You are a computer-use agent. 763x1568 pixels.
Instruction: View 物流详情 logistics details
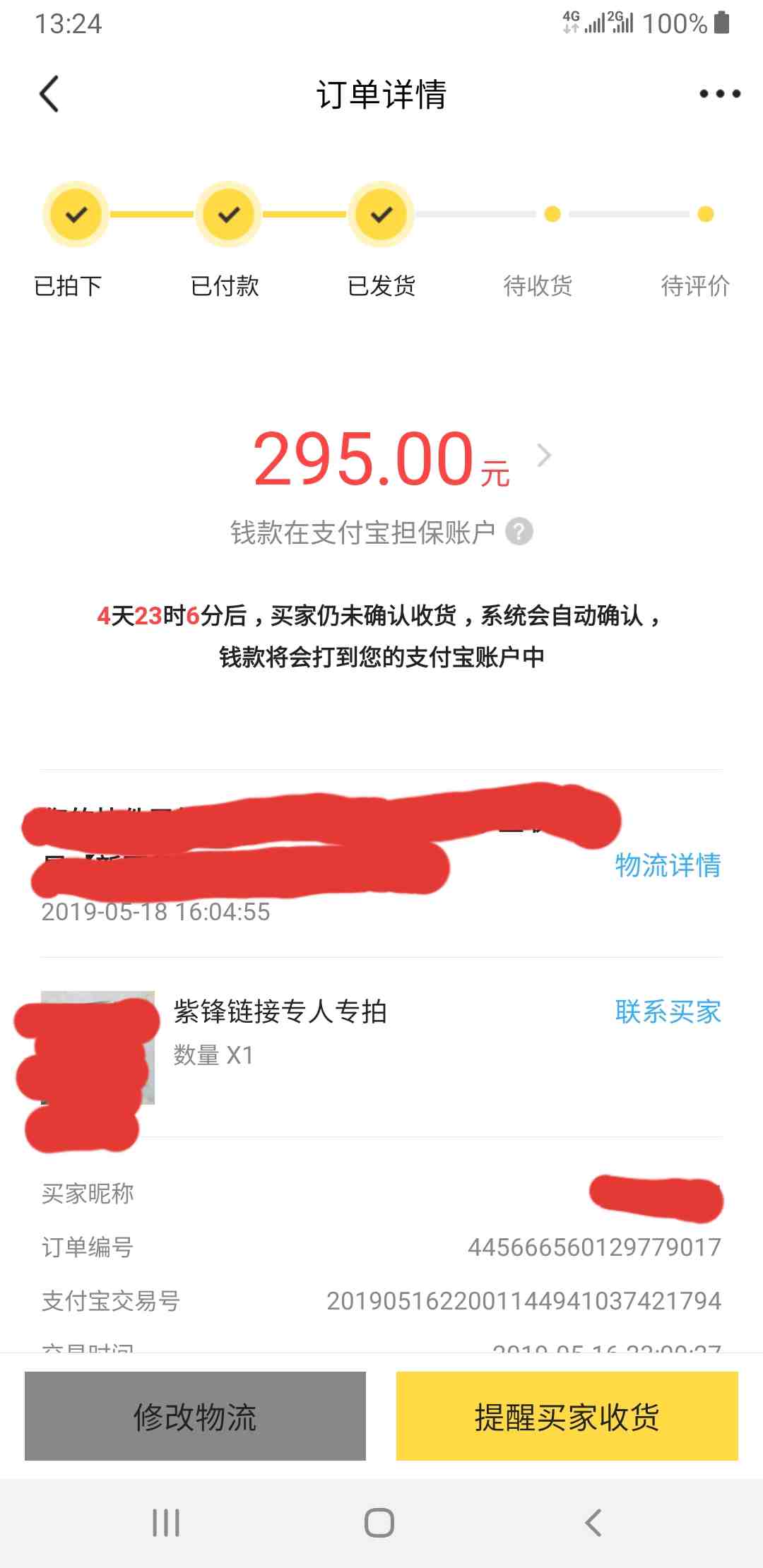(667, 865)
